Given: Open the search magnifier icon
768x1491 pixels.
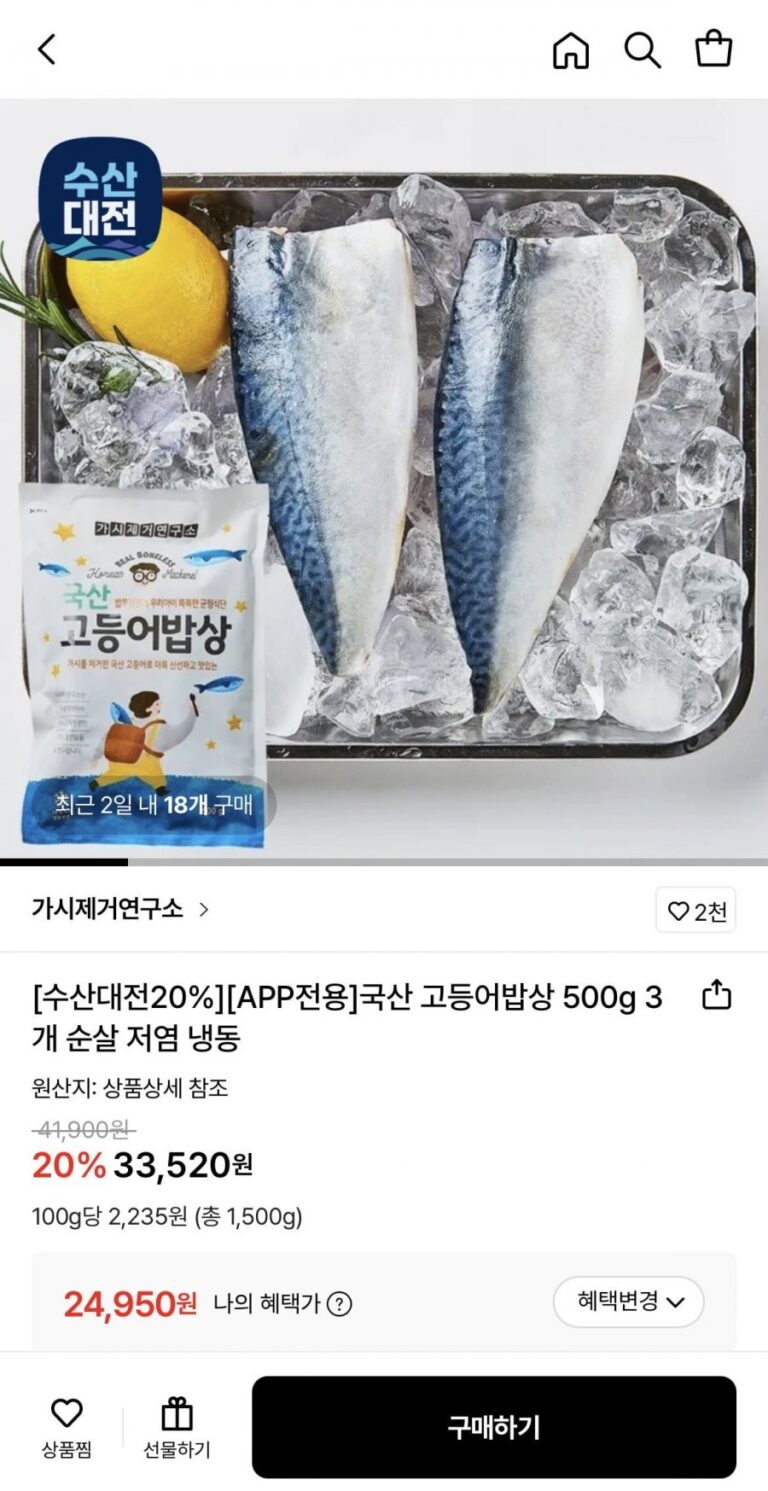Looking at the screenshot, I should click(642, 49).
